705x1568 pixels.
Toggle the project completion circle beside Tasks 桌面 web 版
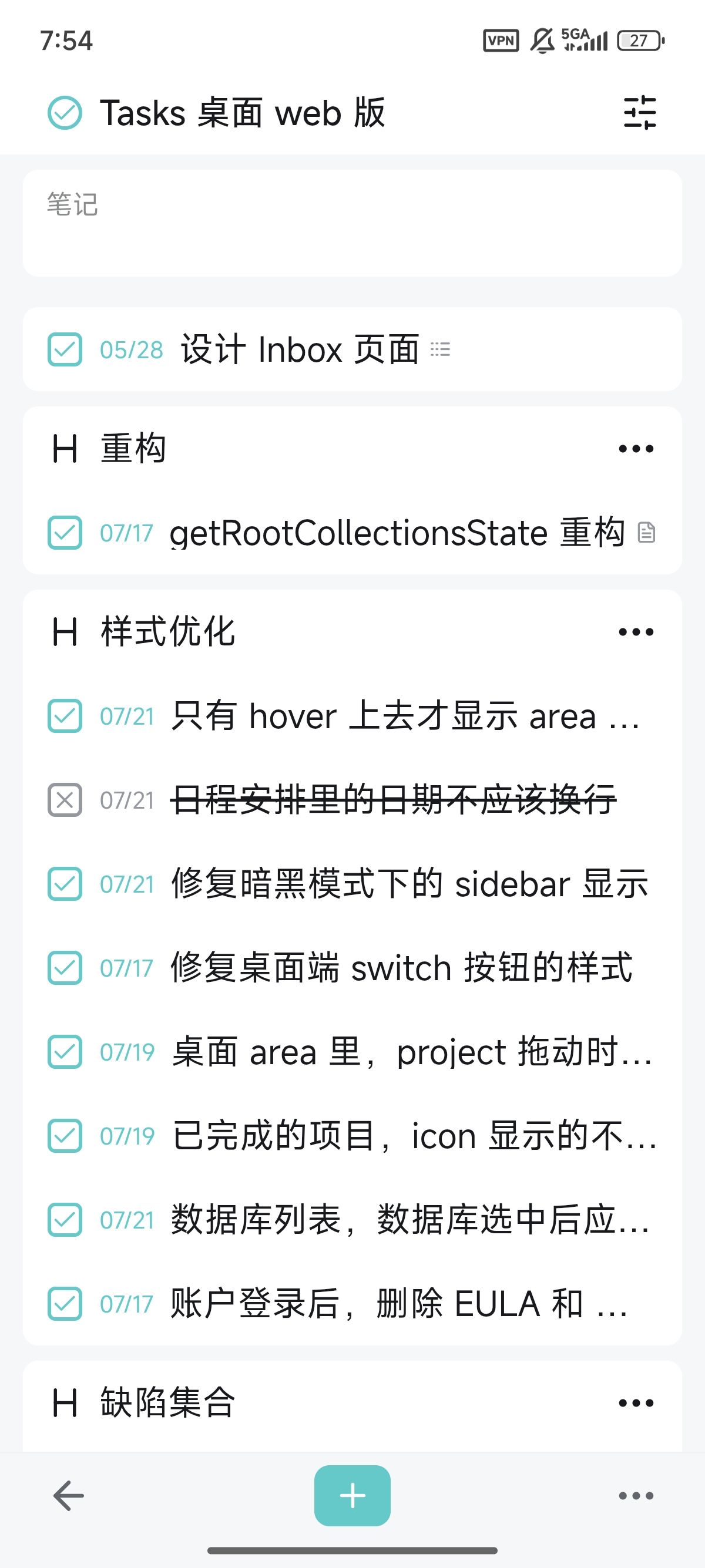pos(65,113)
